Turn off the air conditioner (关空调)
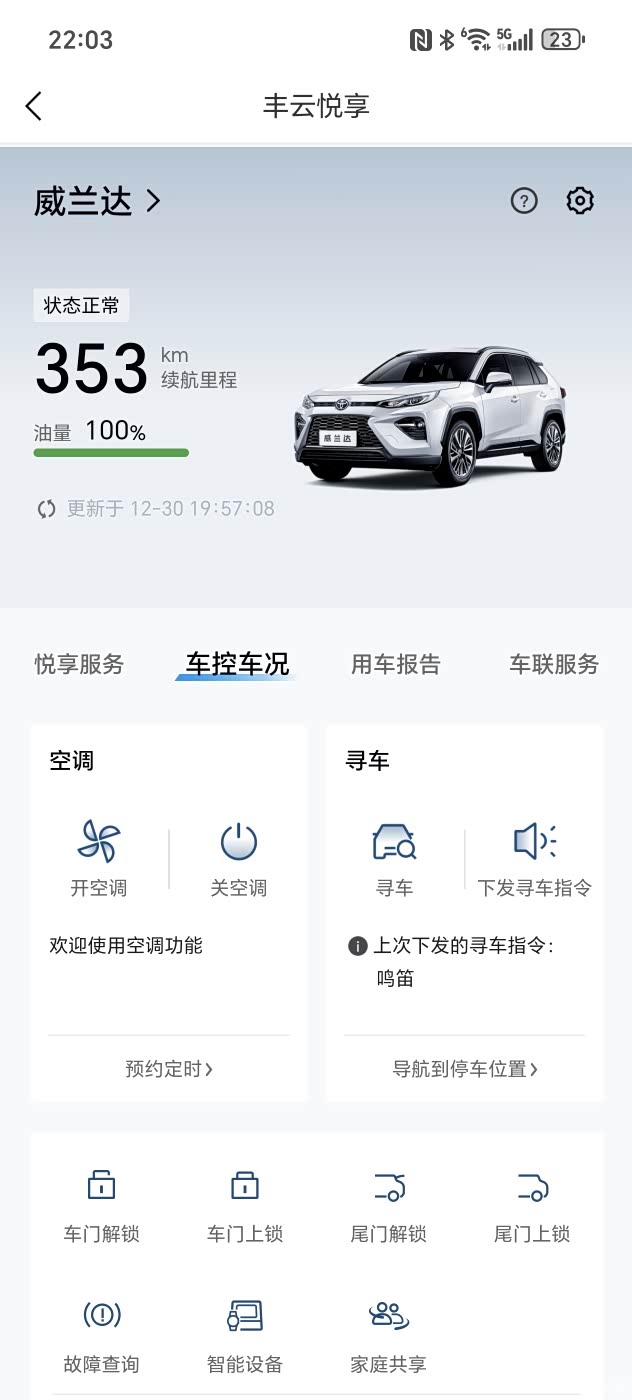 239,858
